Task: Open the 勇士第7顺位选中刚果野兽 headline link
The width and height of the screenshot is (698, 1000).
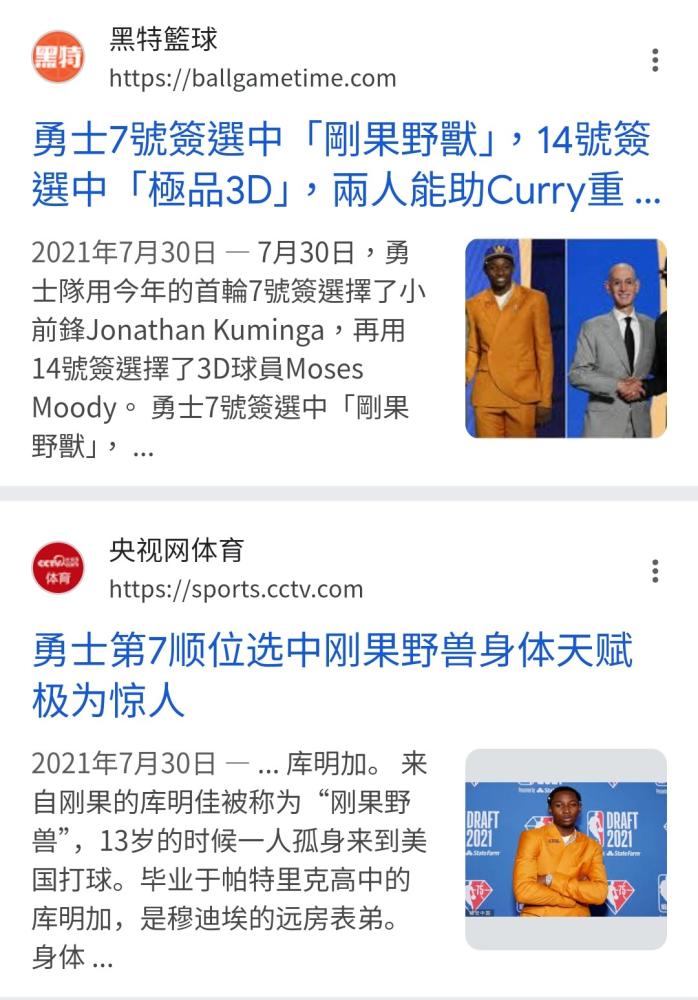Action: pos(332,675)
